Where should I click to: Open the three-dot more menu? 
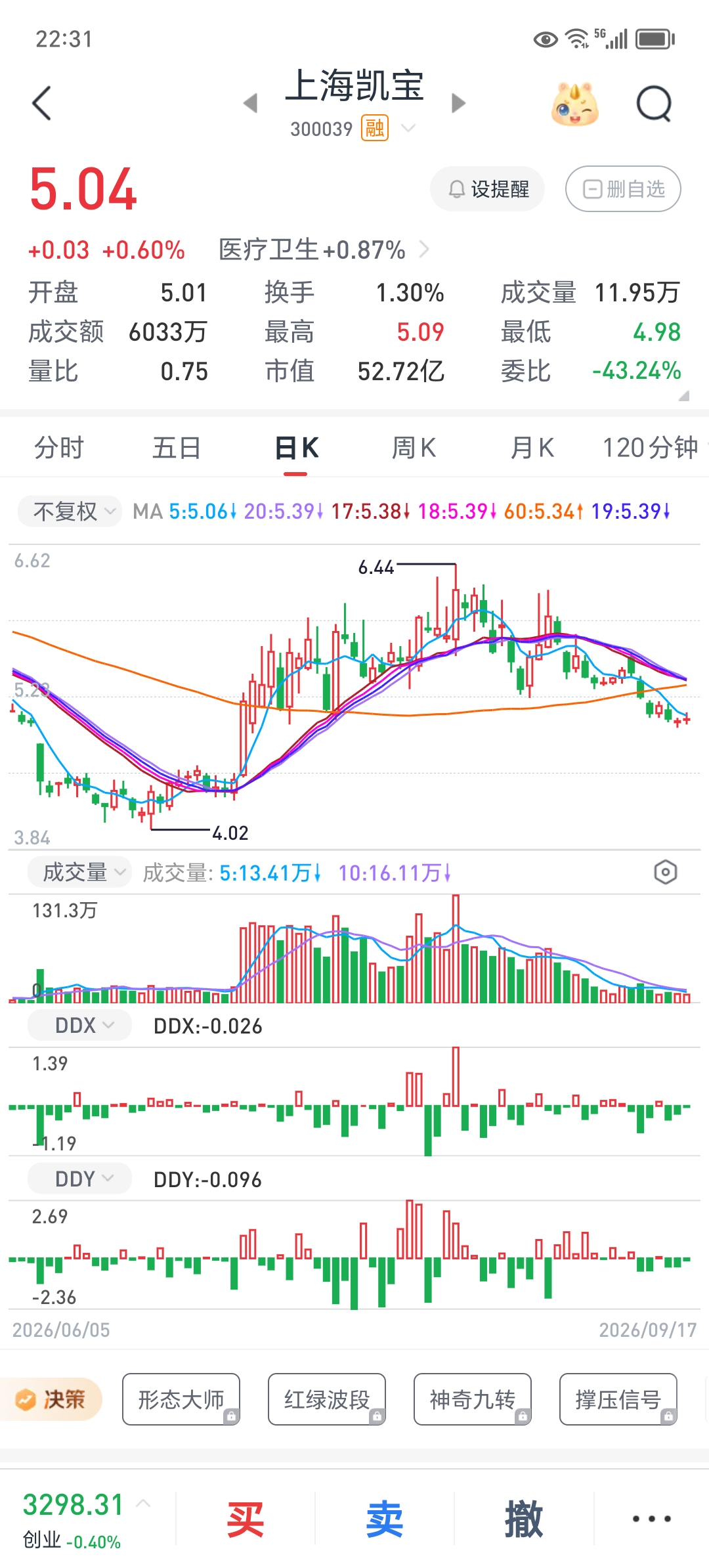tap(652, 1518)
